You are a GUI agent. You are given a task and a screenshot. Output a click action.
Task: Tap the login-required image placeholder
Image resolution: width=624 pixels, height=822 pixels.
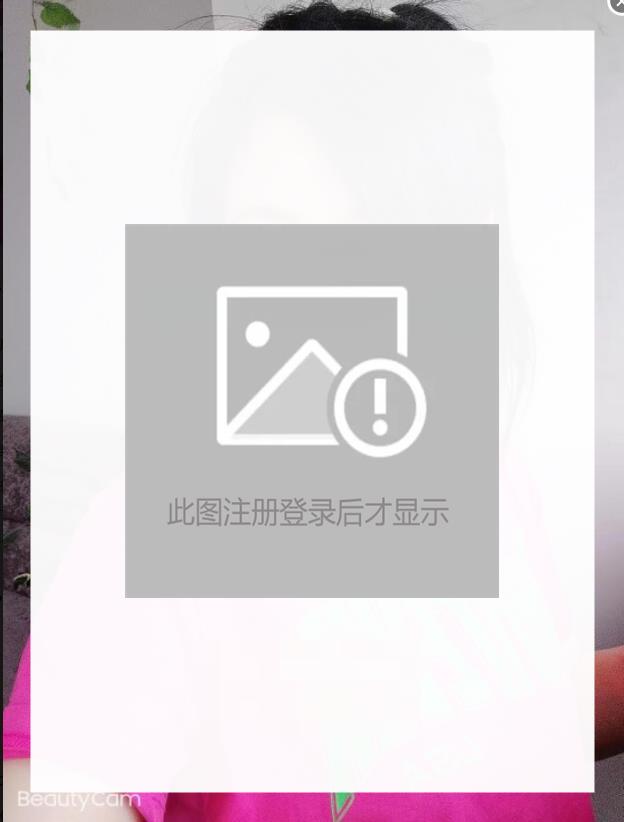311,410
